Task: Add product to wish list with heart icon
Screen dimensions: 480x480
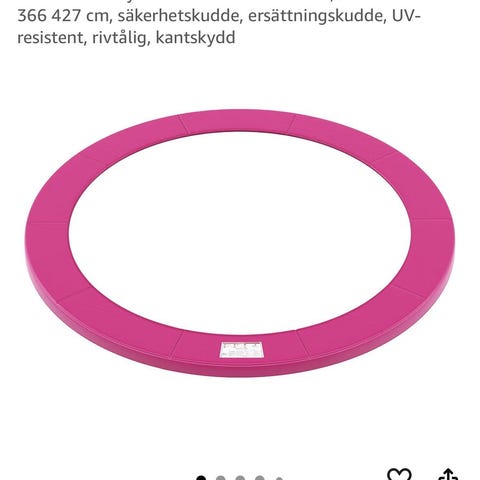Action: [399, 475]
